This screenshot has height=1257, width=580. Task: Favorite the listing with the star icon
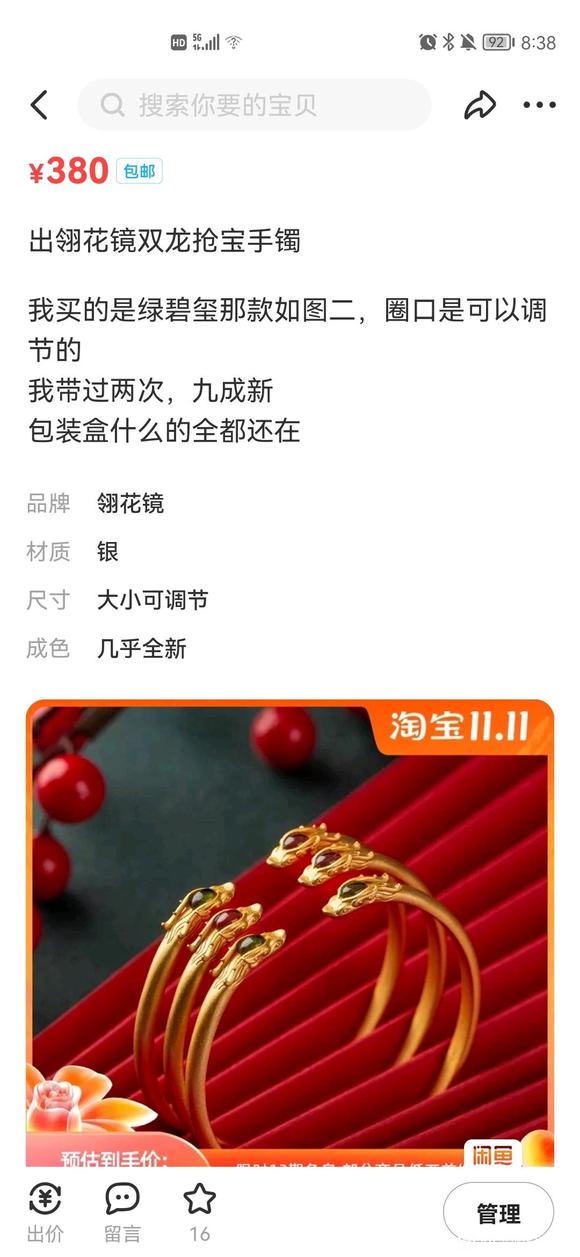click(x=199, y=1212)
